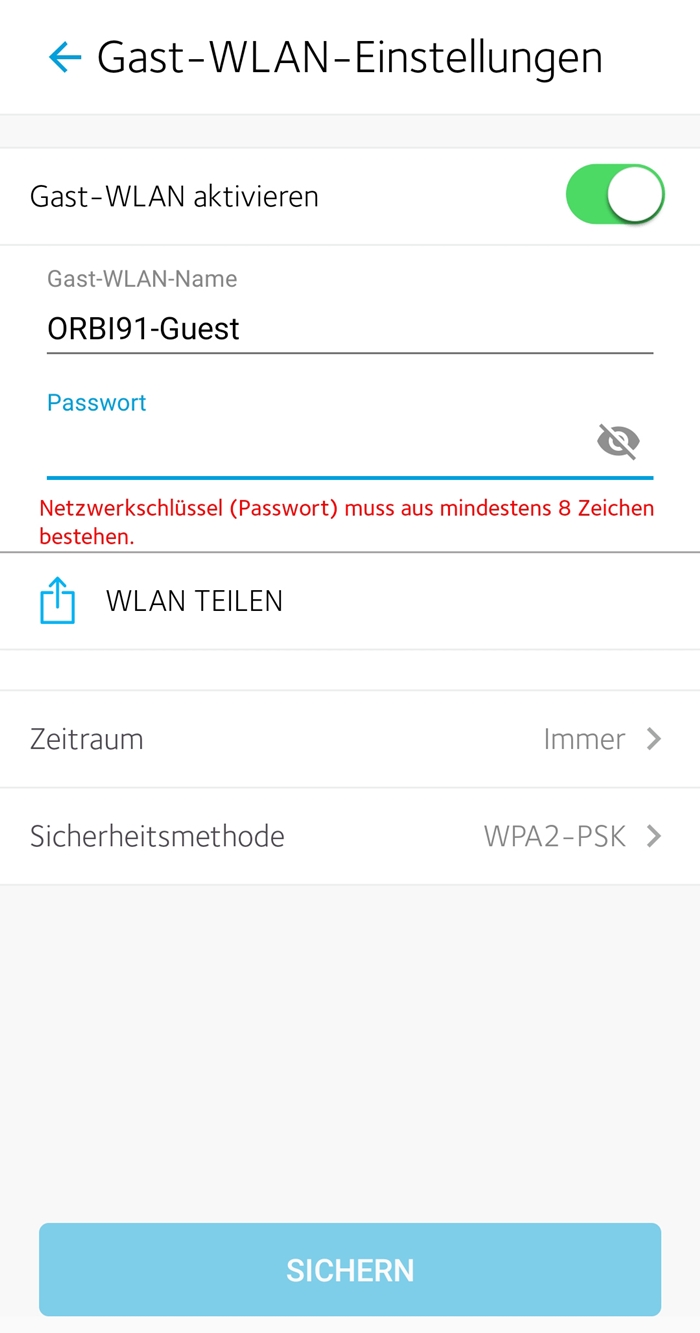Show the hidden password with eye icon
This screenshot has width=700, height=1333.
click(x=618, y=441)
